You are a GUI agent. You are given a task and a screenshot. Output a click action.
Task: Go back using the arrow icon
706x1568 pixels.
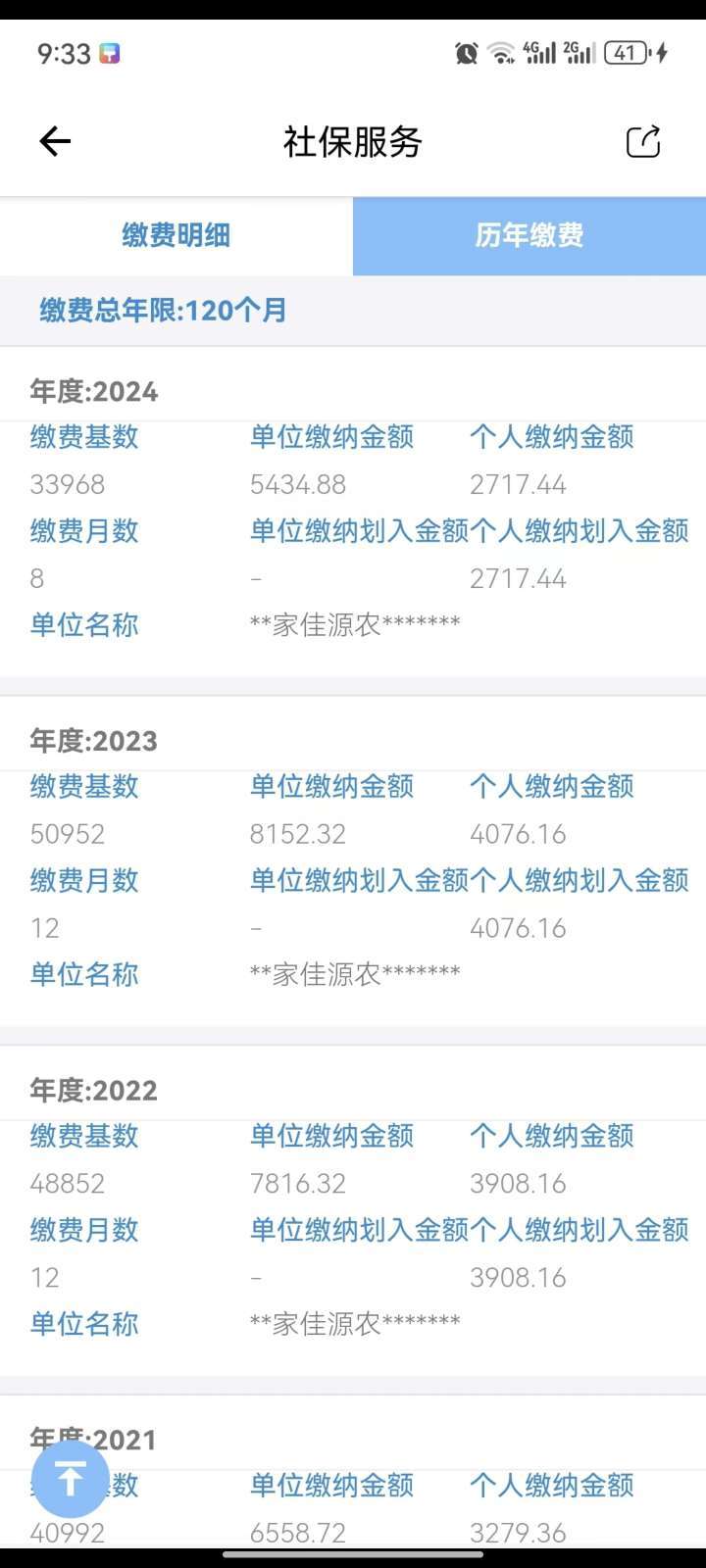(55, 142)
